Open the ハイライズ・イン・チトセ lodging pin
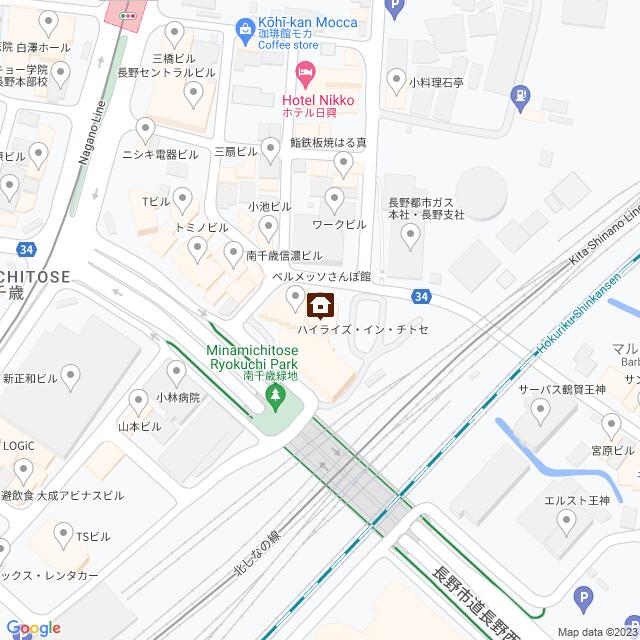This screenshot has width=640, height=640. 320,304
